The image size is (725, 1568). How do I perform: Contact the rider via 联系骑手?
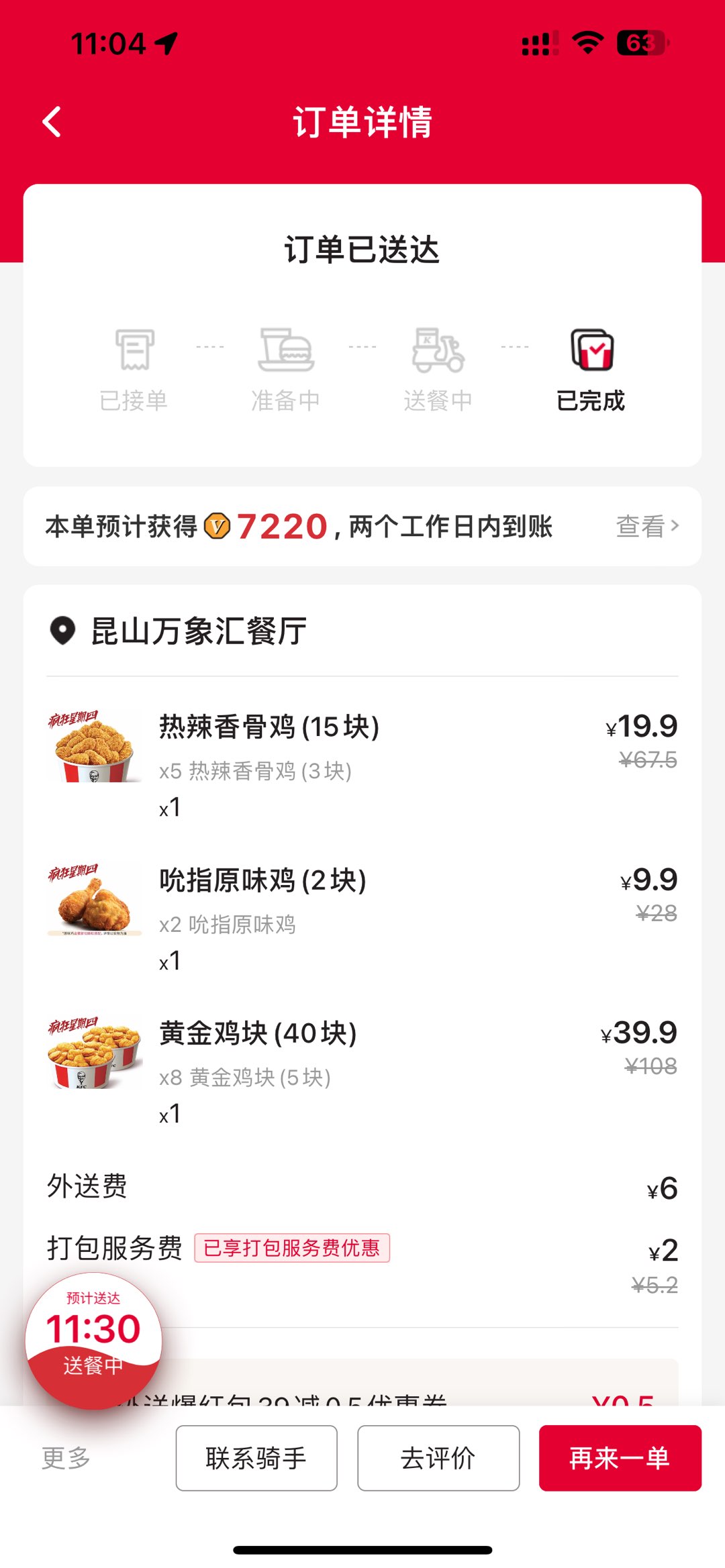pyautogui.click(x=256, y=1458)
